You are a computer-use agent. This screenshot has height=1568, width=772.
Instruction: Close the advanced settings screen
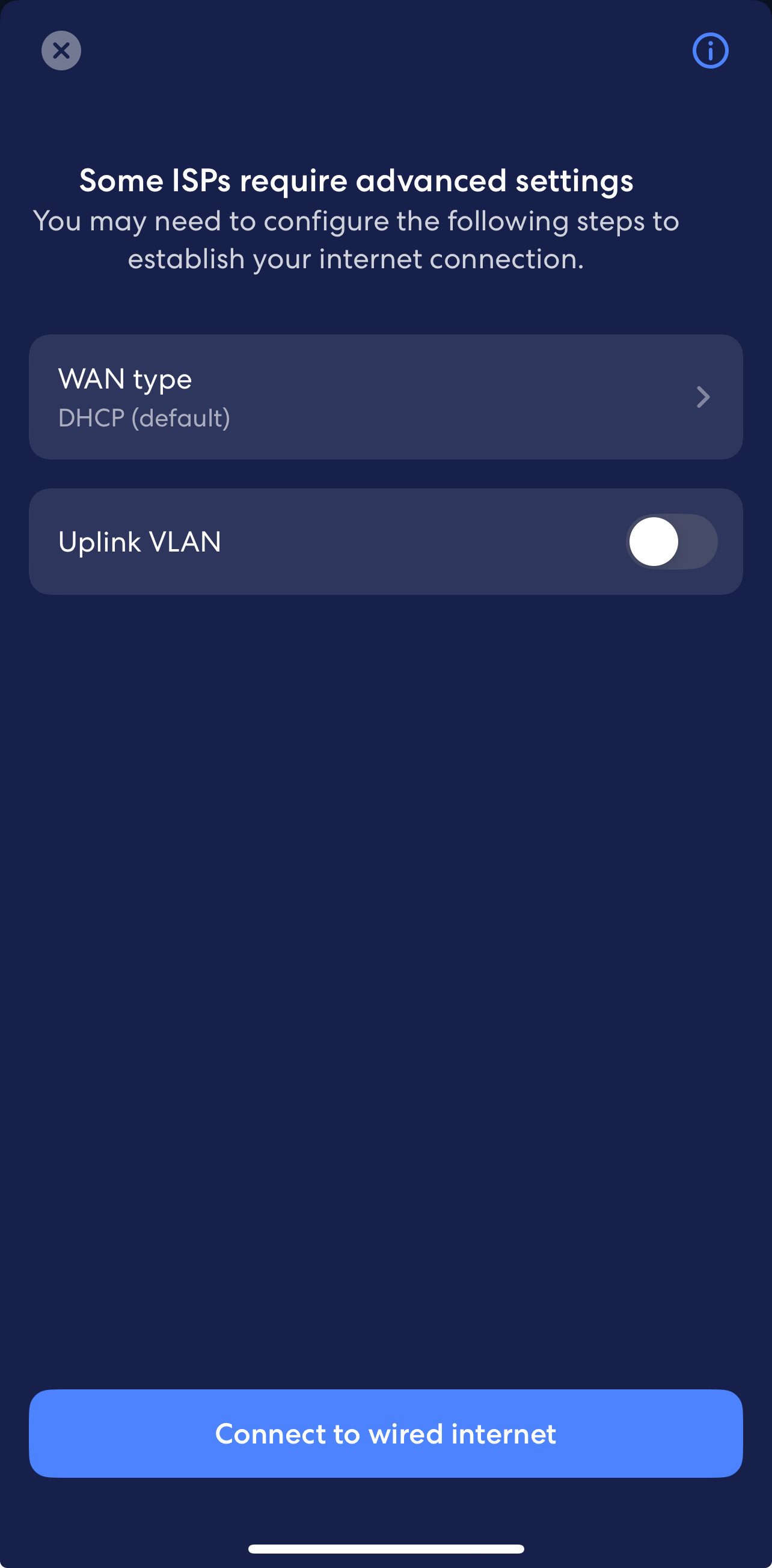pos(61,51)
